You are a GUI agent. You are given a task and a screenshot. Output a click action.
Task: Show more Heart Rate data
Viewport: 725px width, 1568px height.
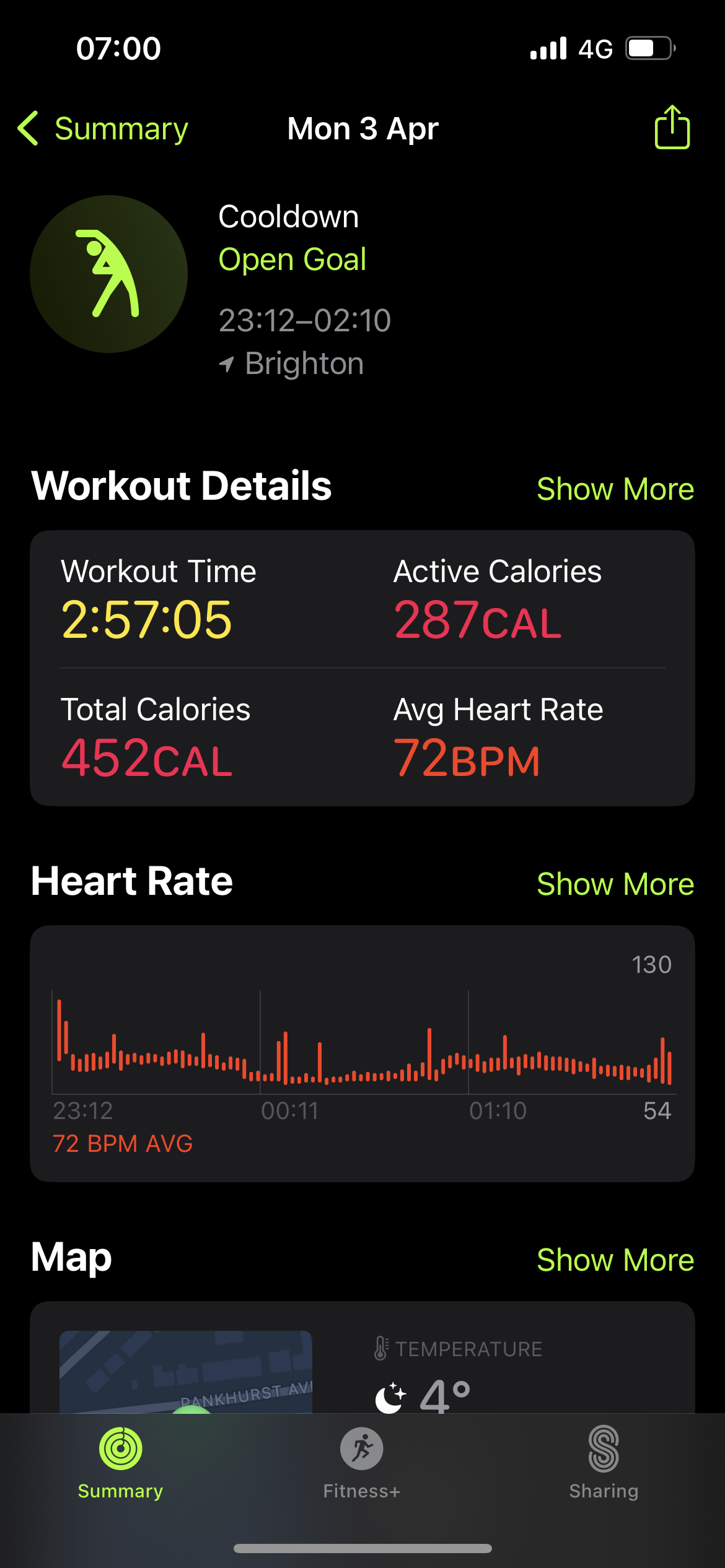click(x=615, y=884)
